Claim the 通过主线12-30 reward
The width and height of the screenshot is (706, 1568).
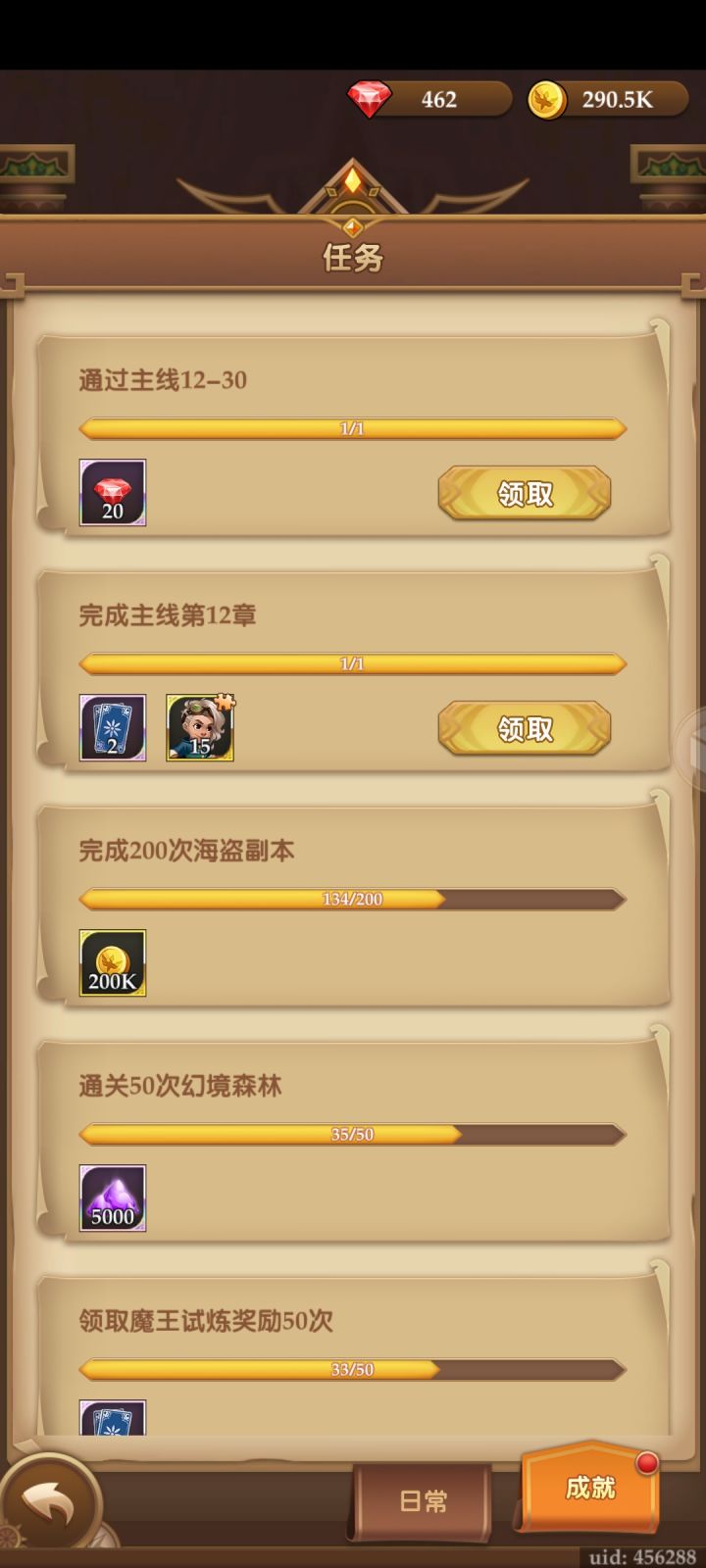pyautogui.click(x=524, y=493)
